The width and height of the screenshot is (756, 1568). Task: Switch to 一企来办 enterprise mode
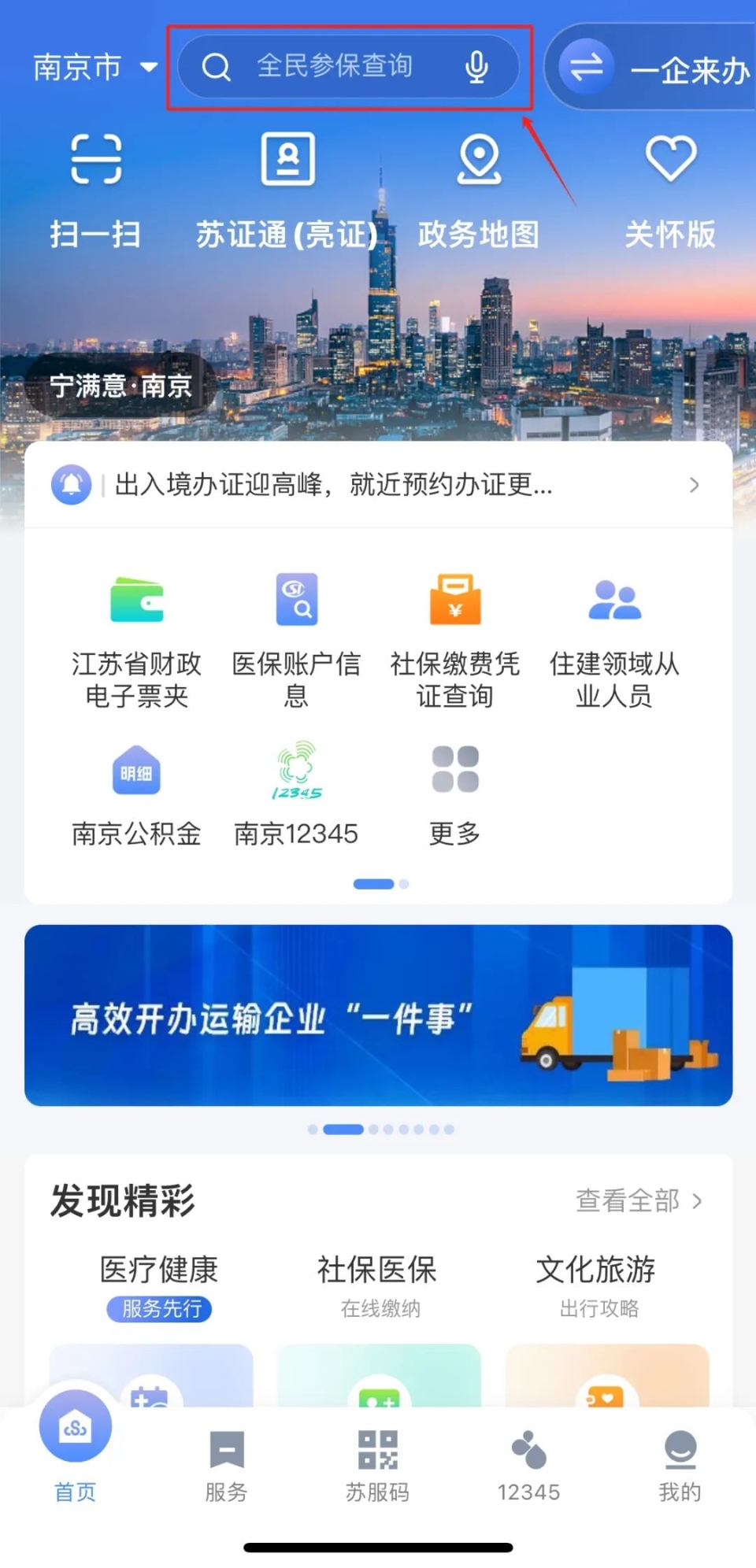point(669,66)
